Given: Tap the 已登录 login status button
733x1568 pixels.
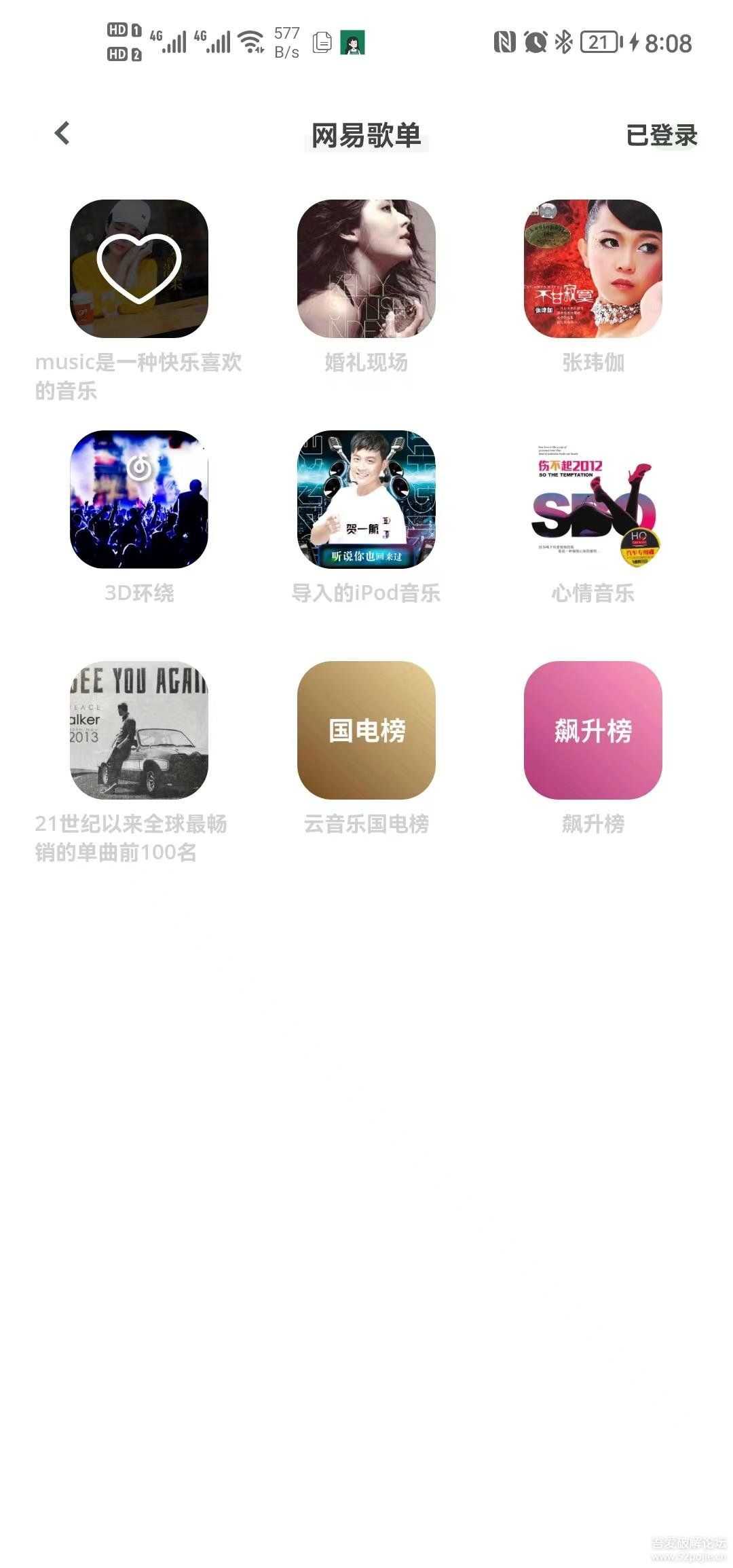Looking at the screenshot, I should point(661,135).
